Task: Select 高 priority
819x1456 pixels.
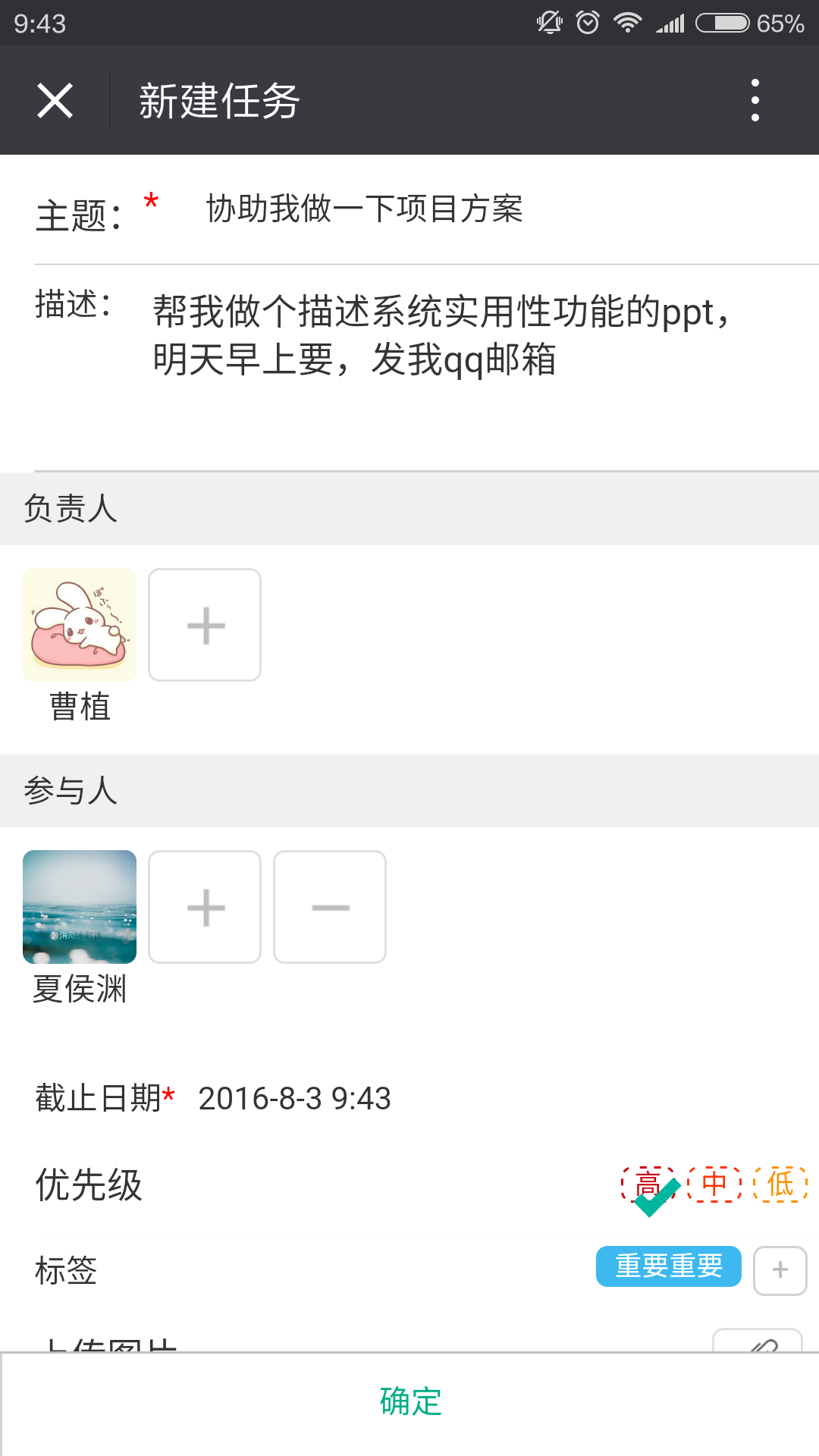Action: point(648,1184)
